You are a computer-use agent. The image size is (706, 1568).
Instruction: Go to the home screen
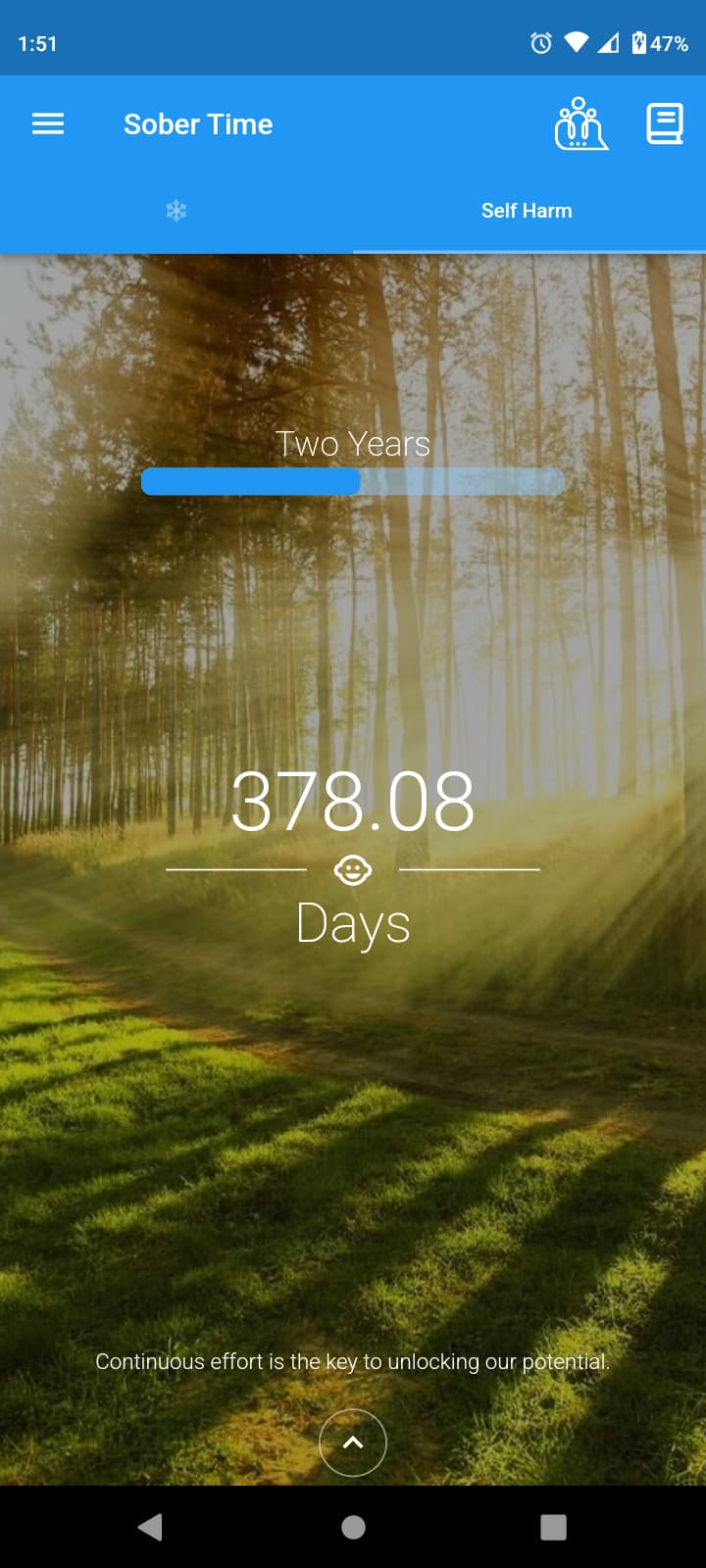[x=353, y=1527]
